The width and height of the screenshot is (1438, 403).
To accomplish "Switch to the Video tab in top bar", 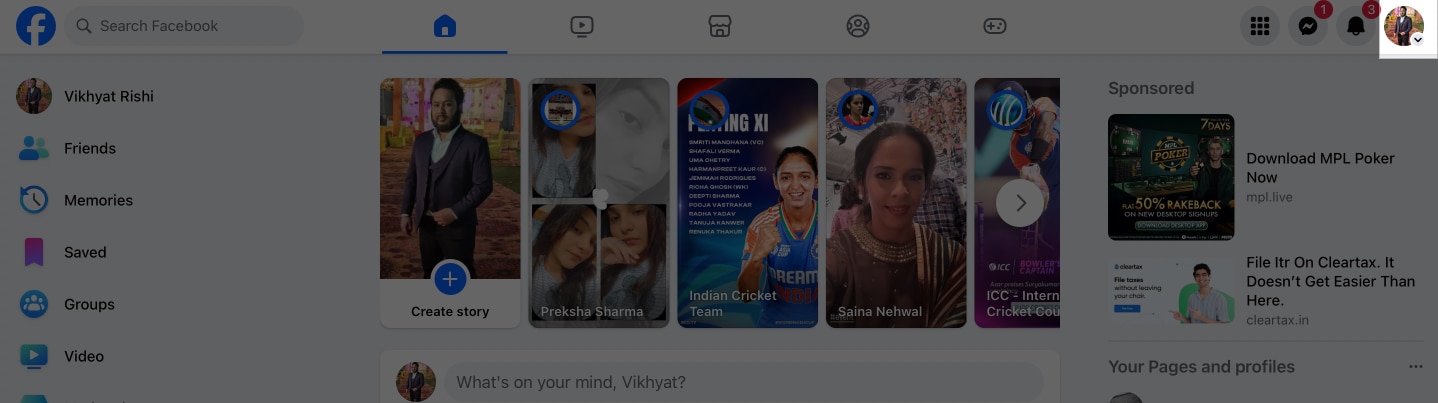I will pyautogui.click(x=582, y=27).
